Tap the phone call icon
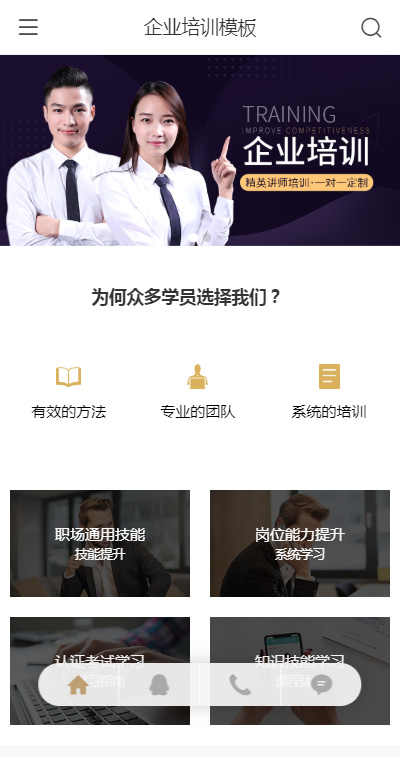 point(240,685)
